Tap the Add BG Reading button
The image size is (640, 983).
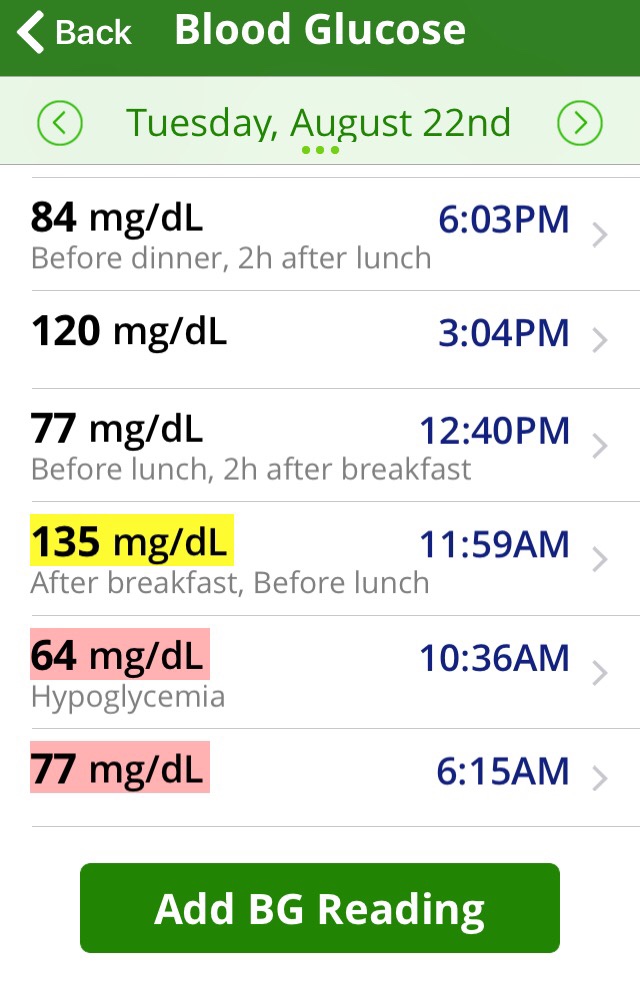[320, 908]
